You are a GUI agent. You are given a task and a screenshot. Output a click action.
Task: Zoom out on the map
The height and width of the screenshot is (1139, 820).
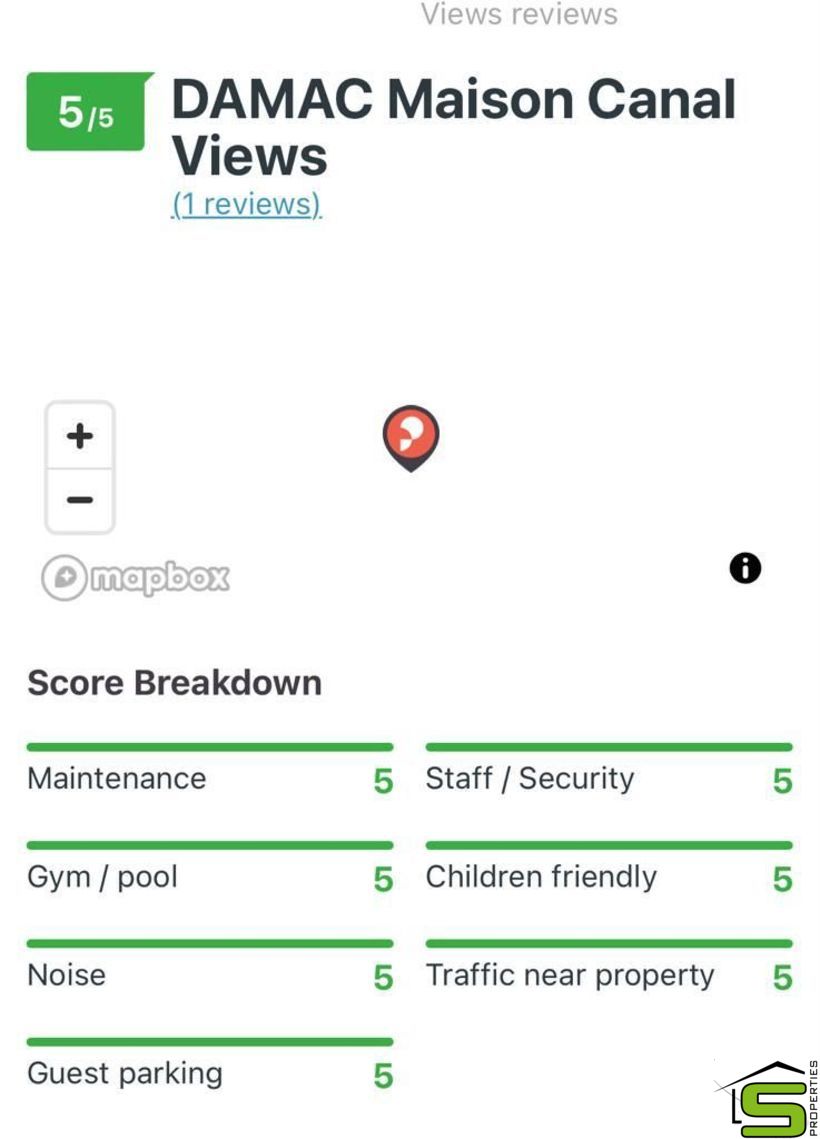pyautogui.click(x=80, y=500)
